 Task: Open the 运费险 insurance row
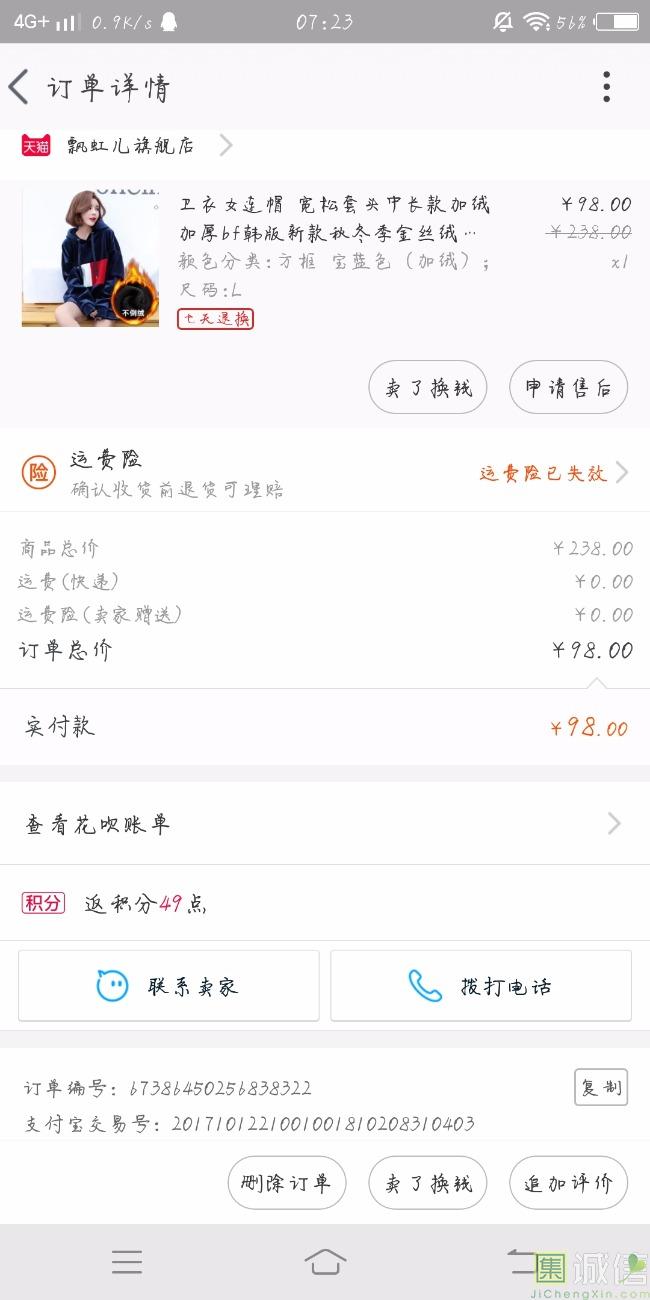325,473
